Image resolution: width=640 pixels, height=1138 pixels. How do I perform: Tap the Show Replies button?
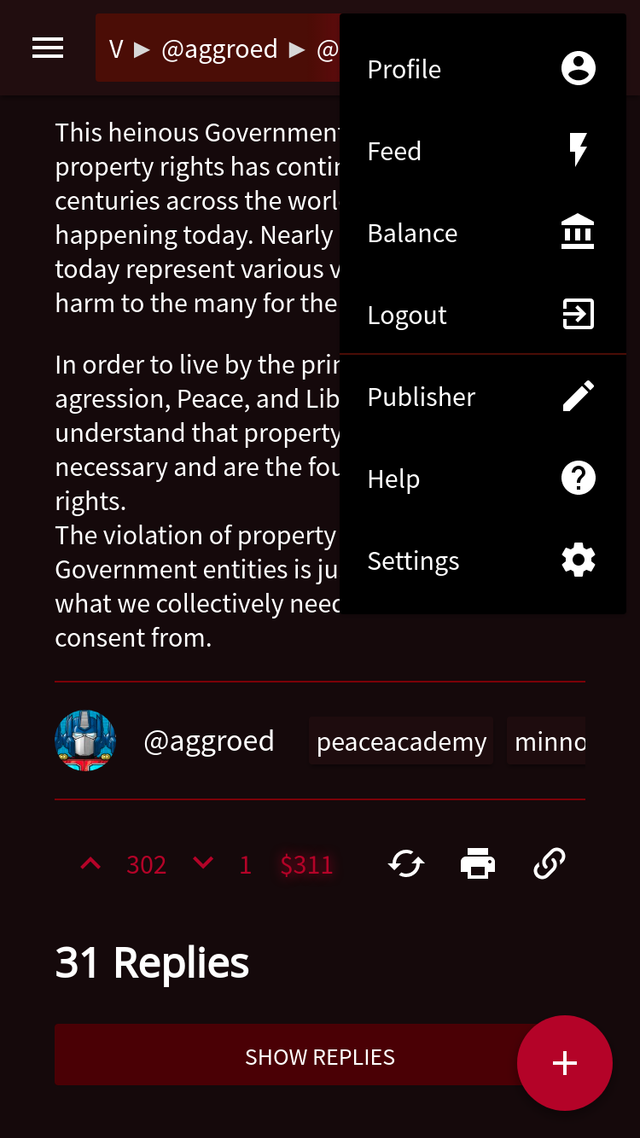(x=285, y=1057)
